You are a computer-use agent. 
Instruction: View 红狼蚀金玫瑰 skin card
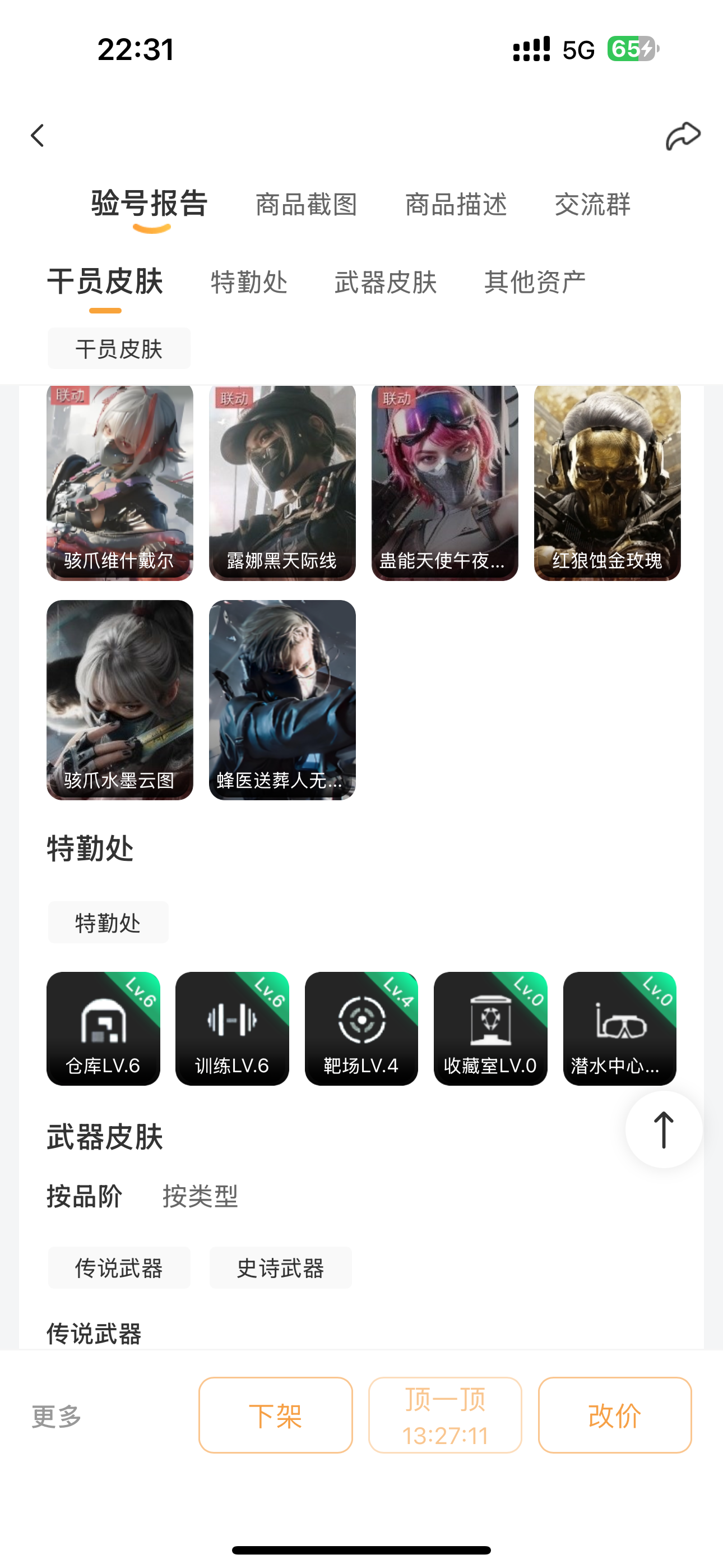click(x=608, y=482)
